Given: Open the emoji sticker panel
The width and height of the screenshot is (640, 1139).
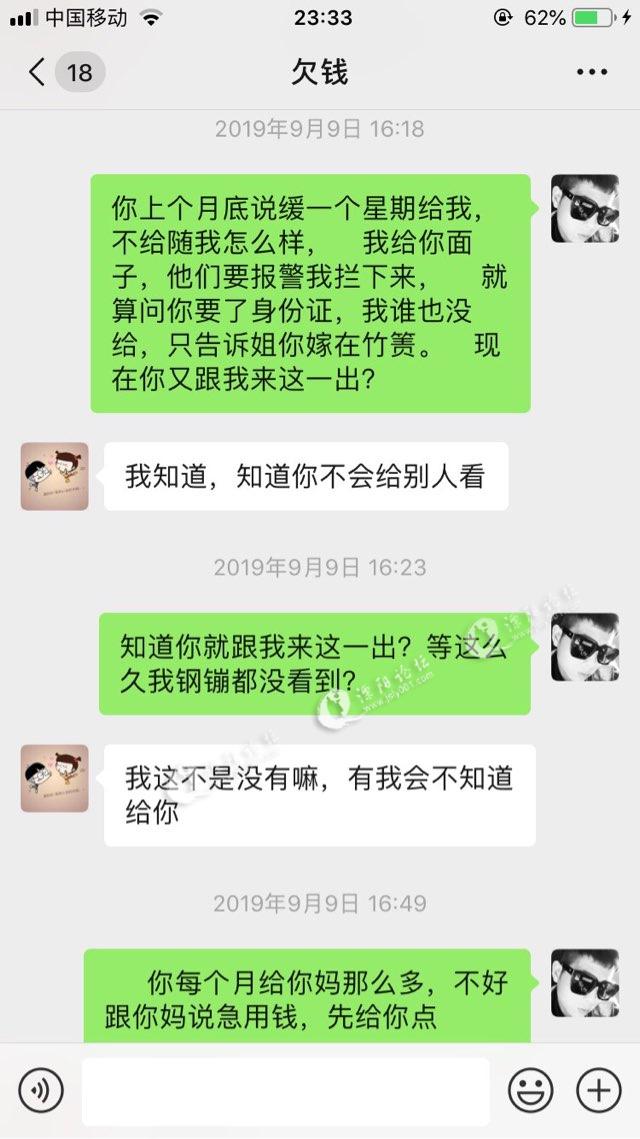Looking at the screenshot, I should tap(530, 1089).
